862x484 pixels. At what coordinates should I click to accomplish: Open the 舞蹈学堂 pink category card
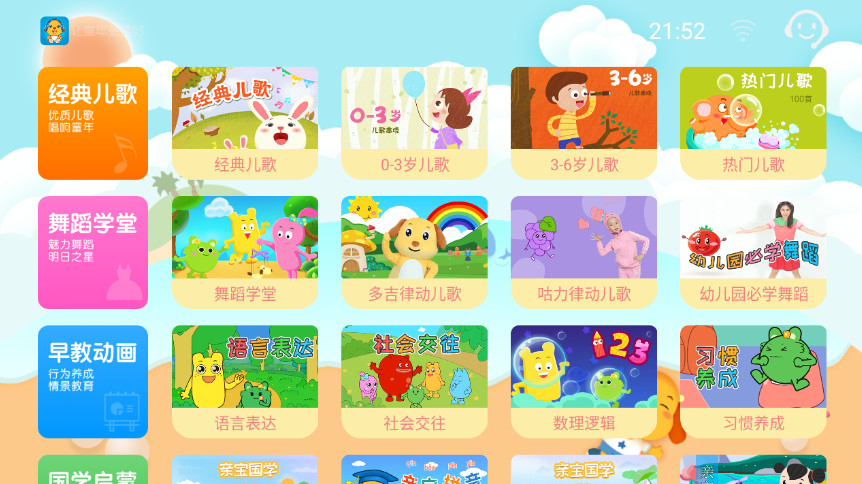[93, 252]
